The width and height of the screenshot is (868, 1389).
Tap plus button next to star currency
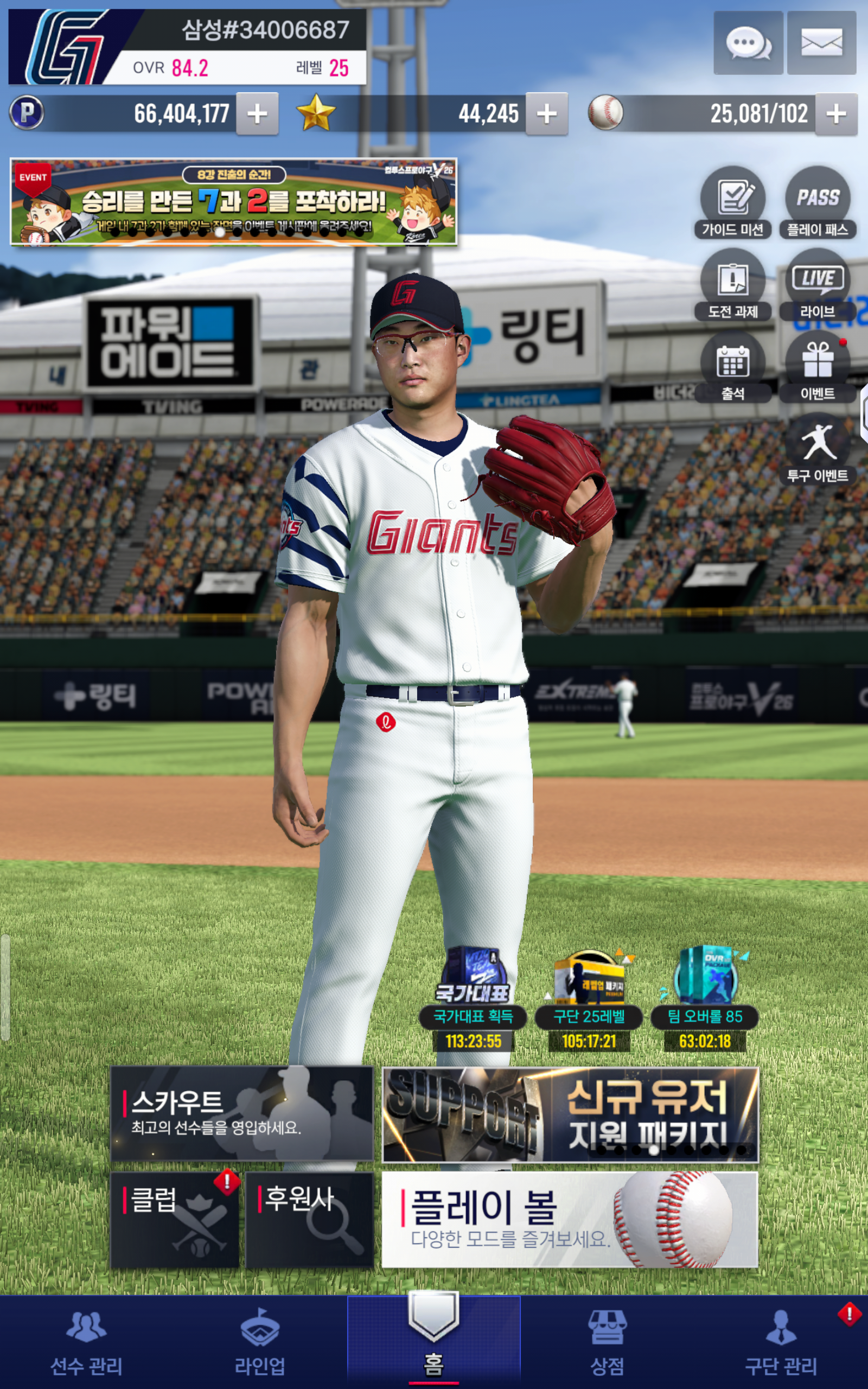[x=546, y=113]
